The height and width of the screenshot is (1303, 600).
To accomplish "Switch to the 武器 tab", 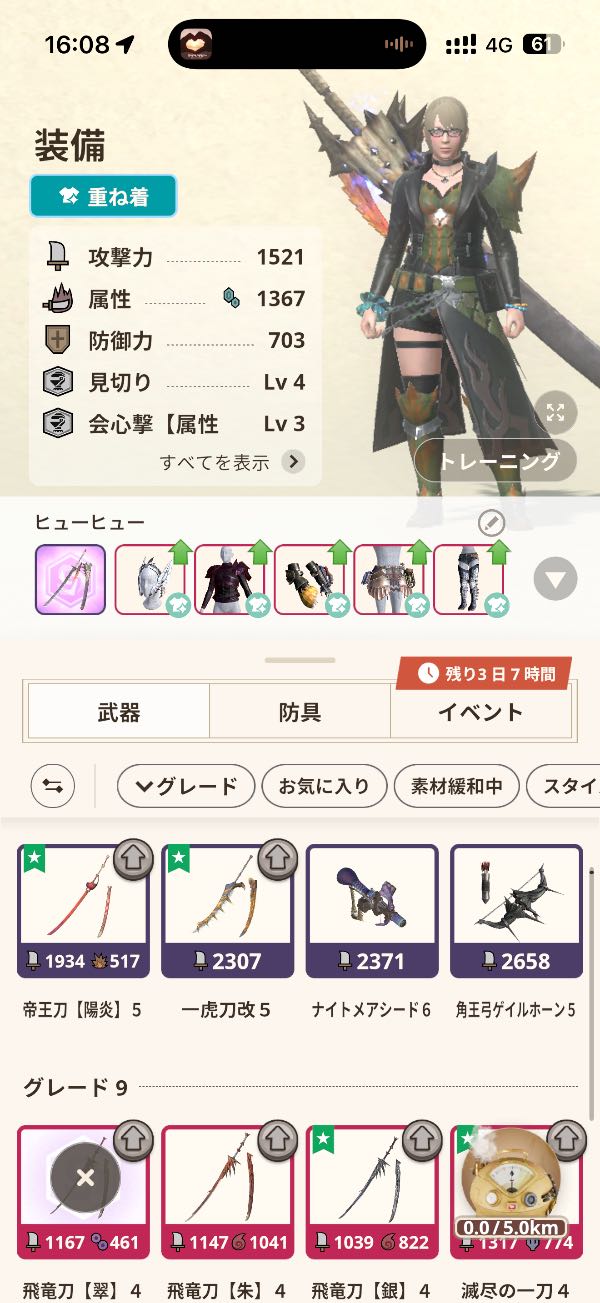I will (118, 712).
